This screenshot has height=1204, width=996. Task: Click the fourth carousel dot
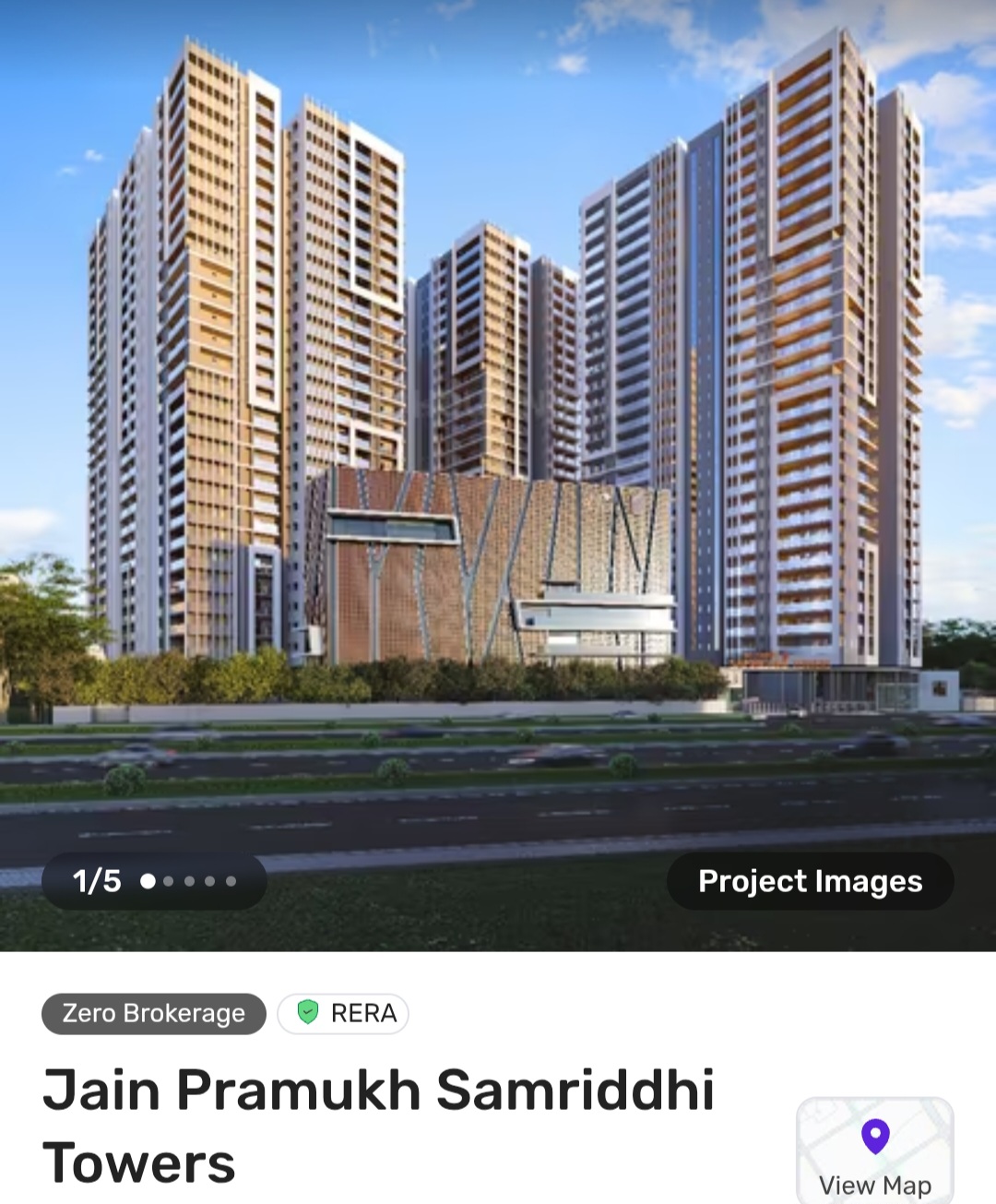tap(209, 882)
